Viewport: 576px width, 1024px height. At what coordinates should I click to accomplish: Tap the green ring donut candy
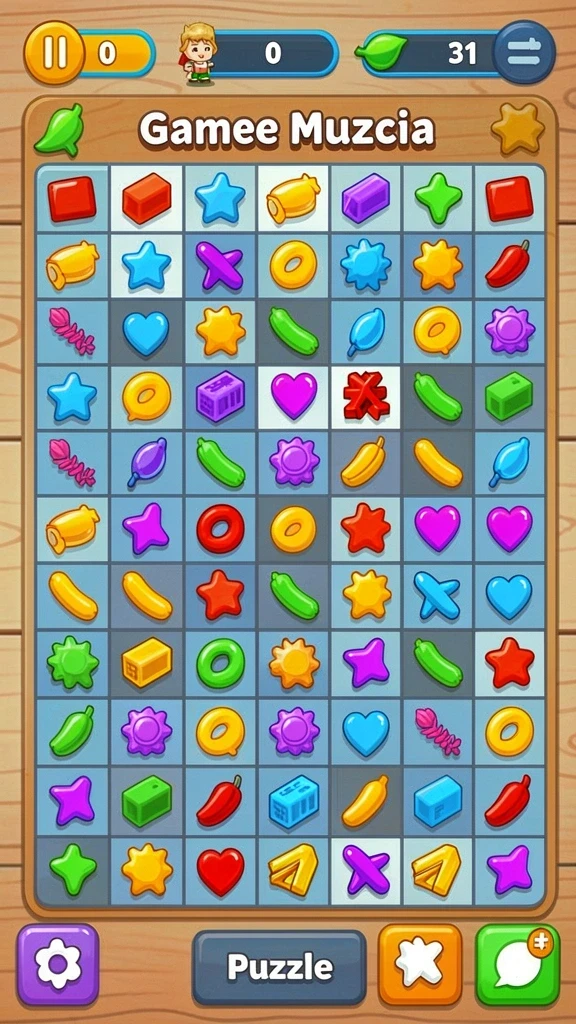(x=220, y=663)
